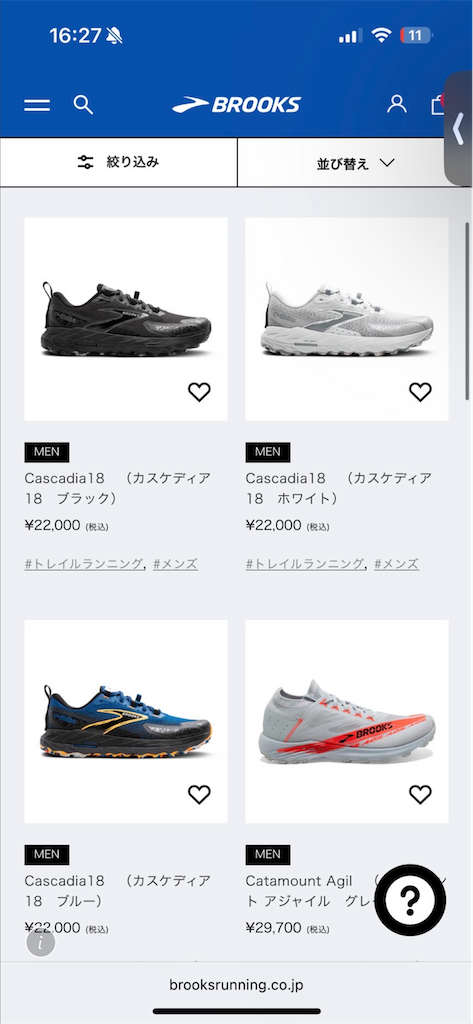473x1024 pixels.
Task: Open the shopping bag icon
Action: pos(439,104)
